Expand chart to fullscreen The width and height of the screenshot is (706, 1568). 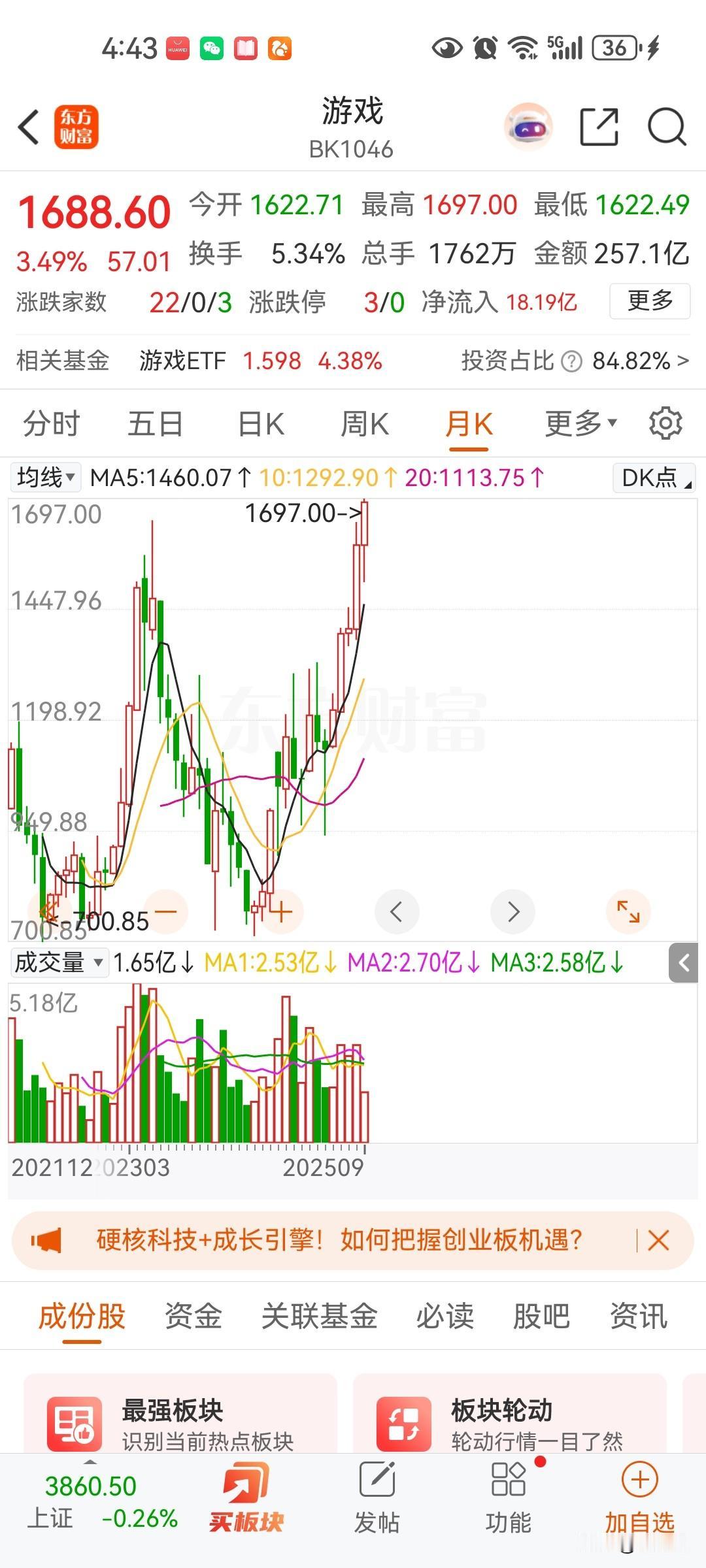click(628, 911)
